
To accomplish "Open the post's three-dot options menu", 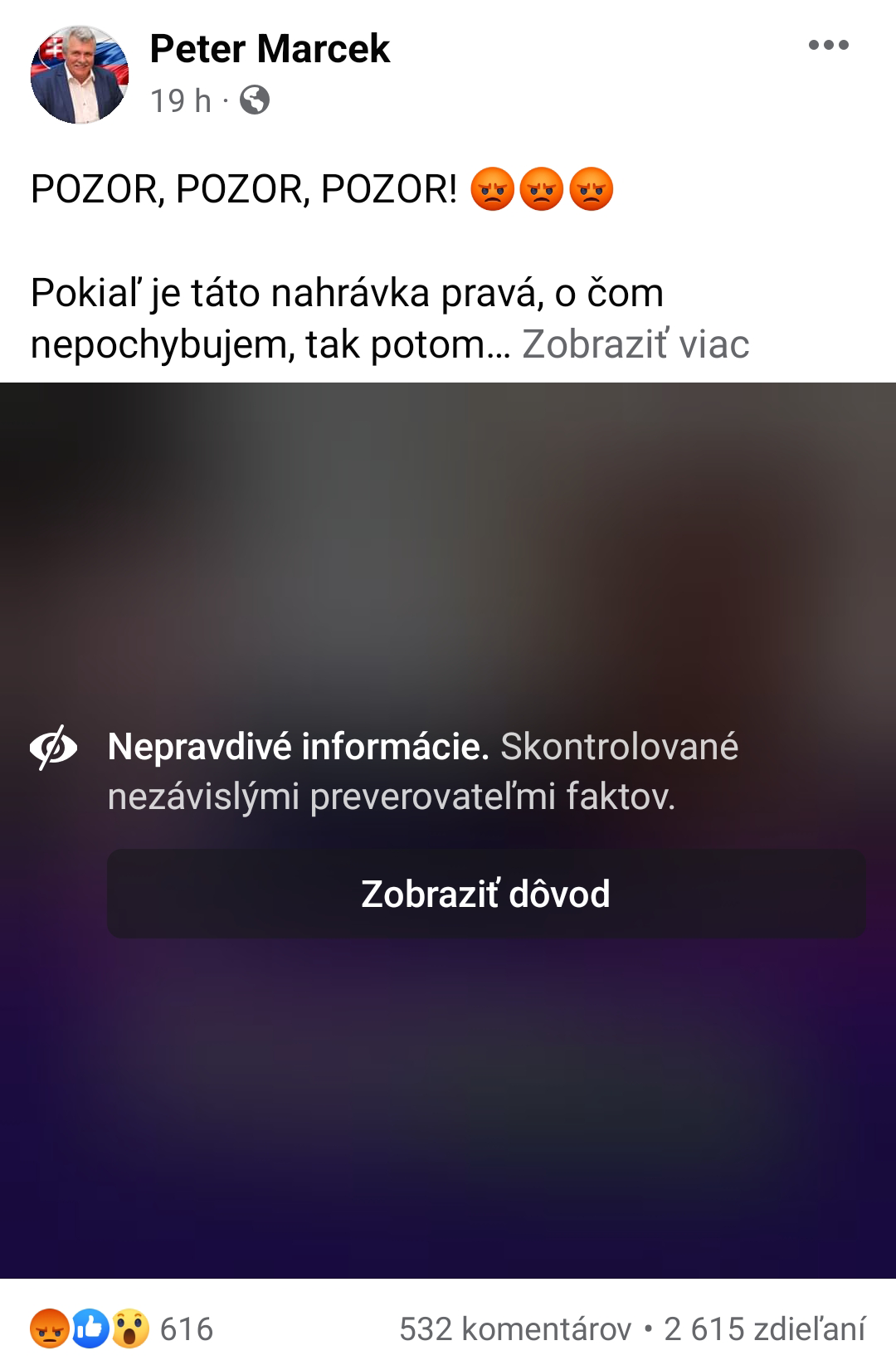I will click(x=828, y=46).
